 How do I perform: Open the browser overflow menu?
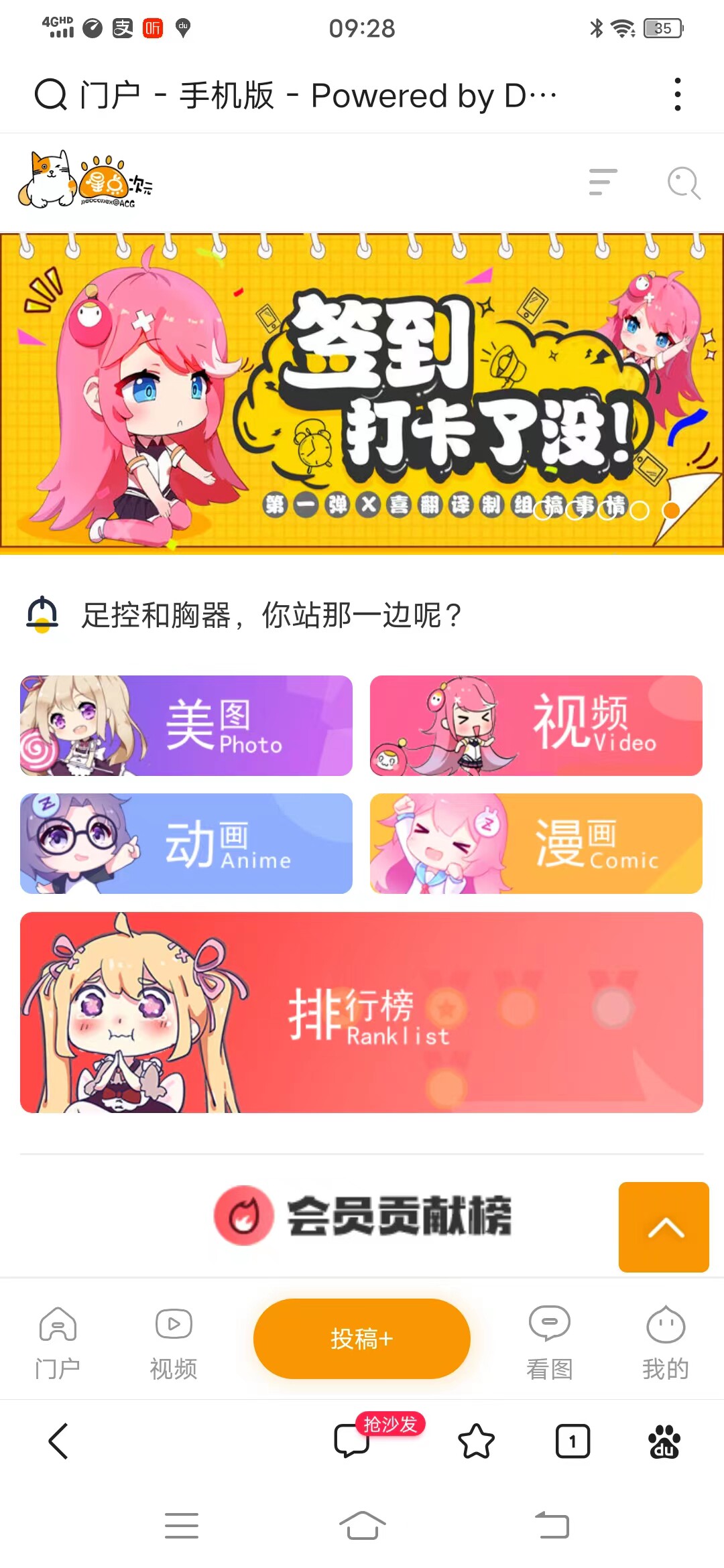coord(678,94)
